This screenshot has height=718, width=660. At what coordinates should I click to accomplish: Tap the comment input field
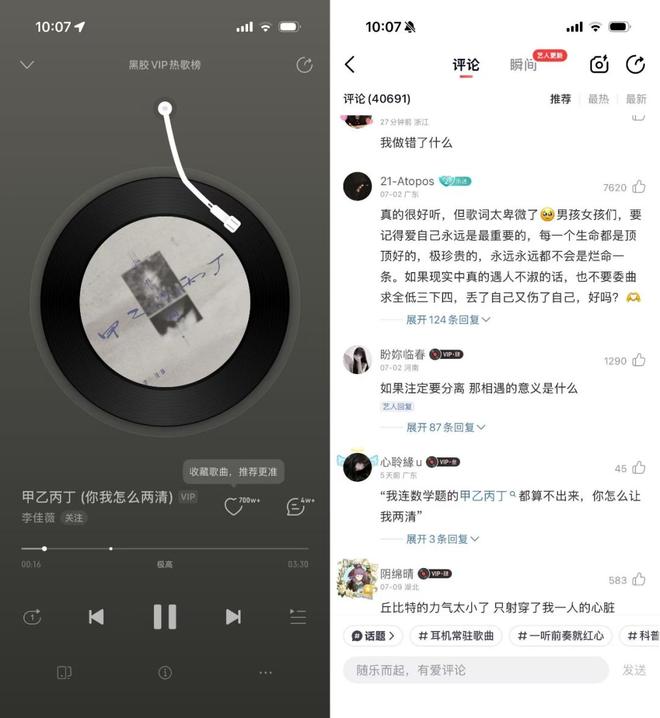476,670
